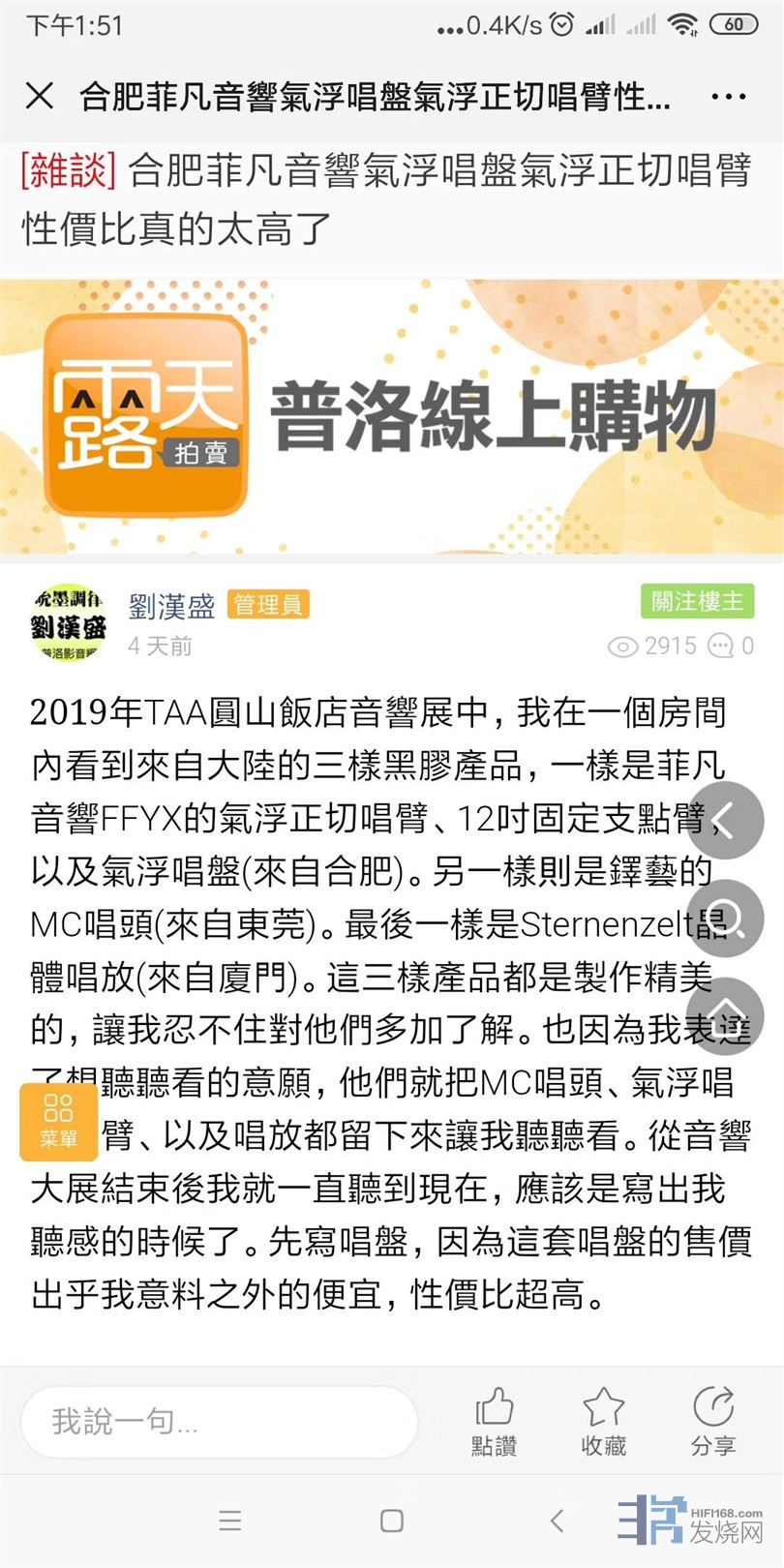The image size is (784, 1568).
Task: Open the 露天拍賣 普洛線上購物 banner
Action: 392,417
